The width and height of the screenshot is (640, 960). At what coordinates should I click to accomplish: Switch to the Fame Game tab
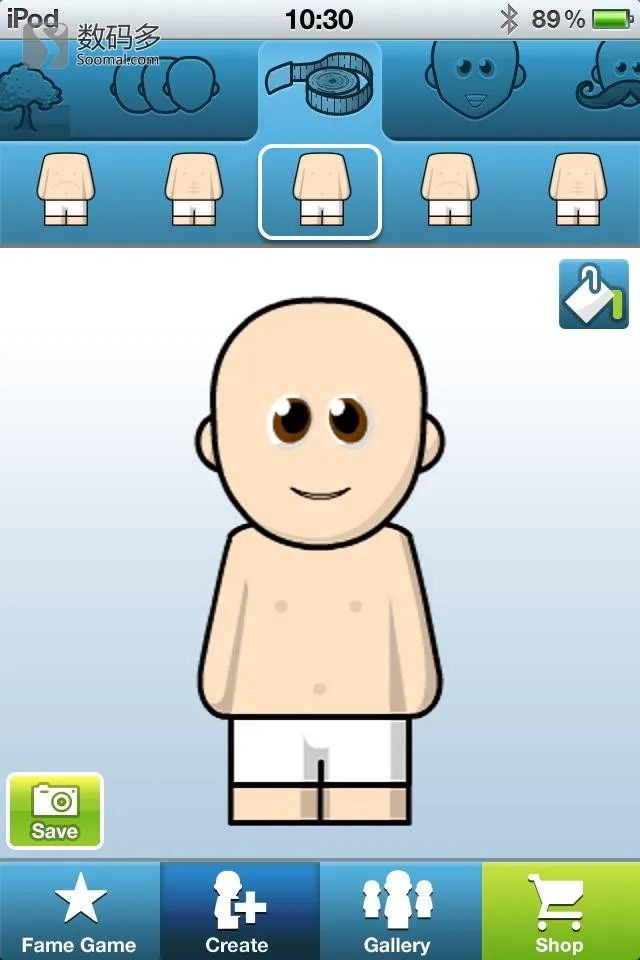coord(79,910)
